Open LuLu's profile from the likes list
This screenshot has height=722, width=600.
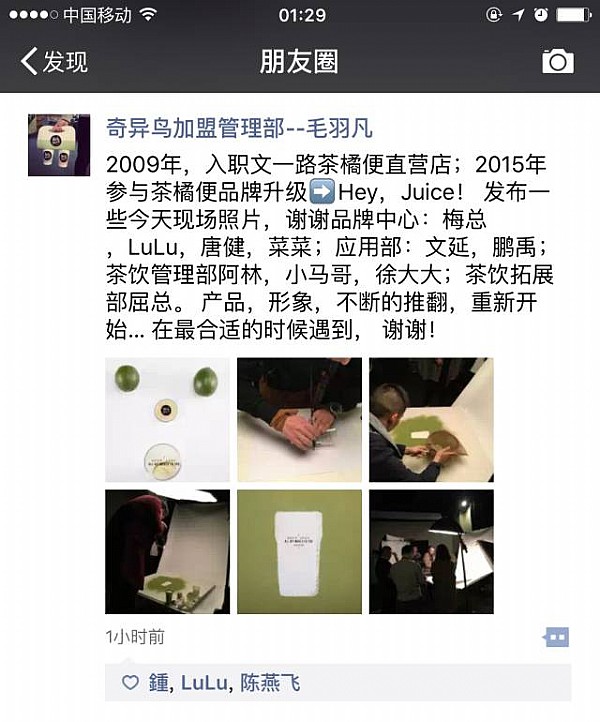click(x=204, y=684)
